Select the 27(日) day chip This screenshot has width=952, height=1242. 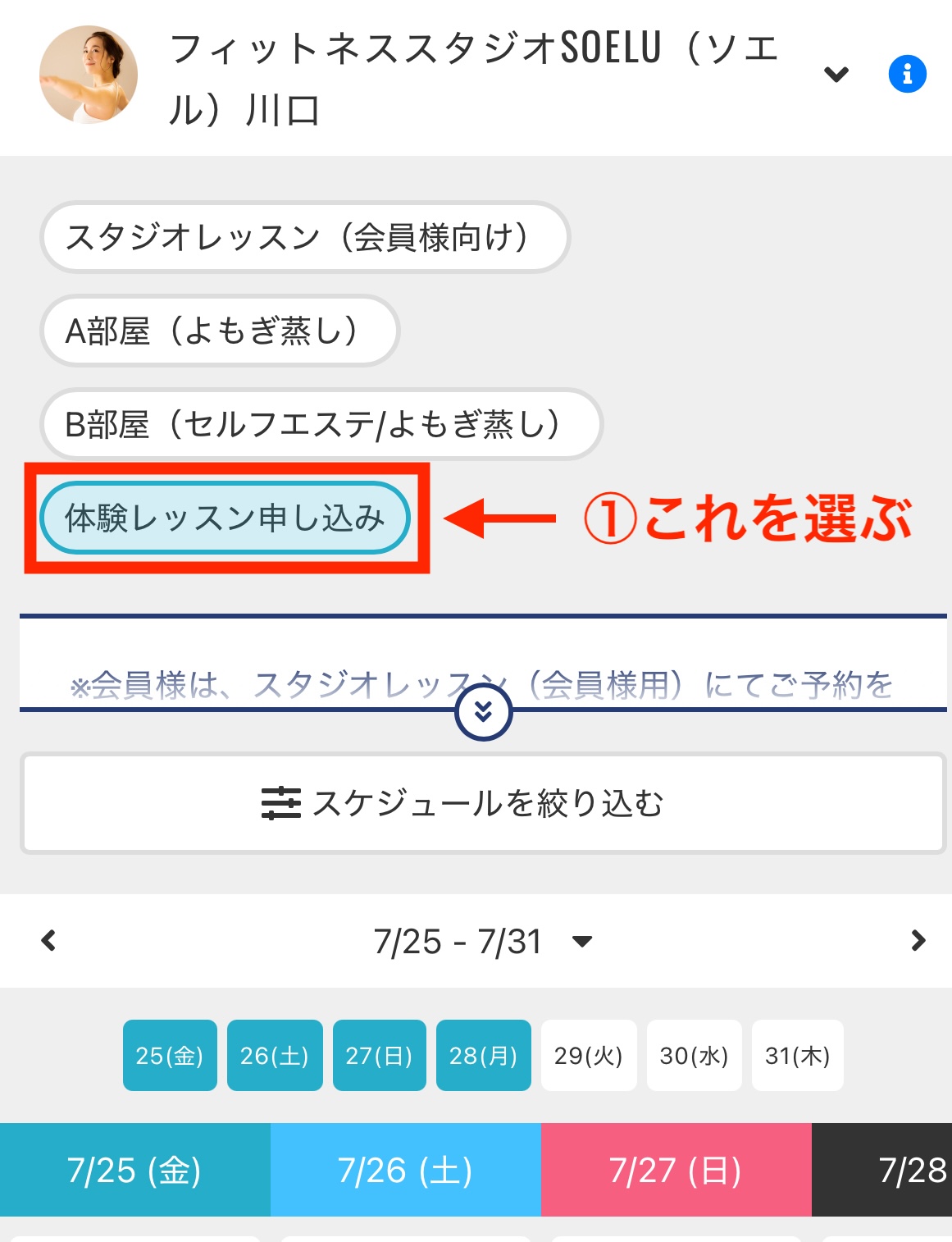tap(379, 1055)
